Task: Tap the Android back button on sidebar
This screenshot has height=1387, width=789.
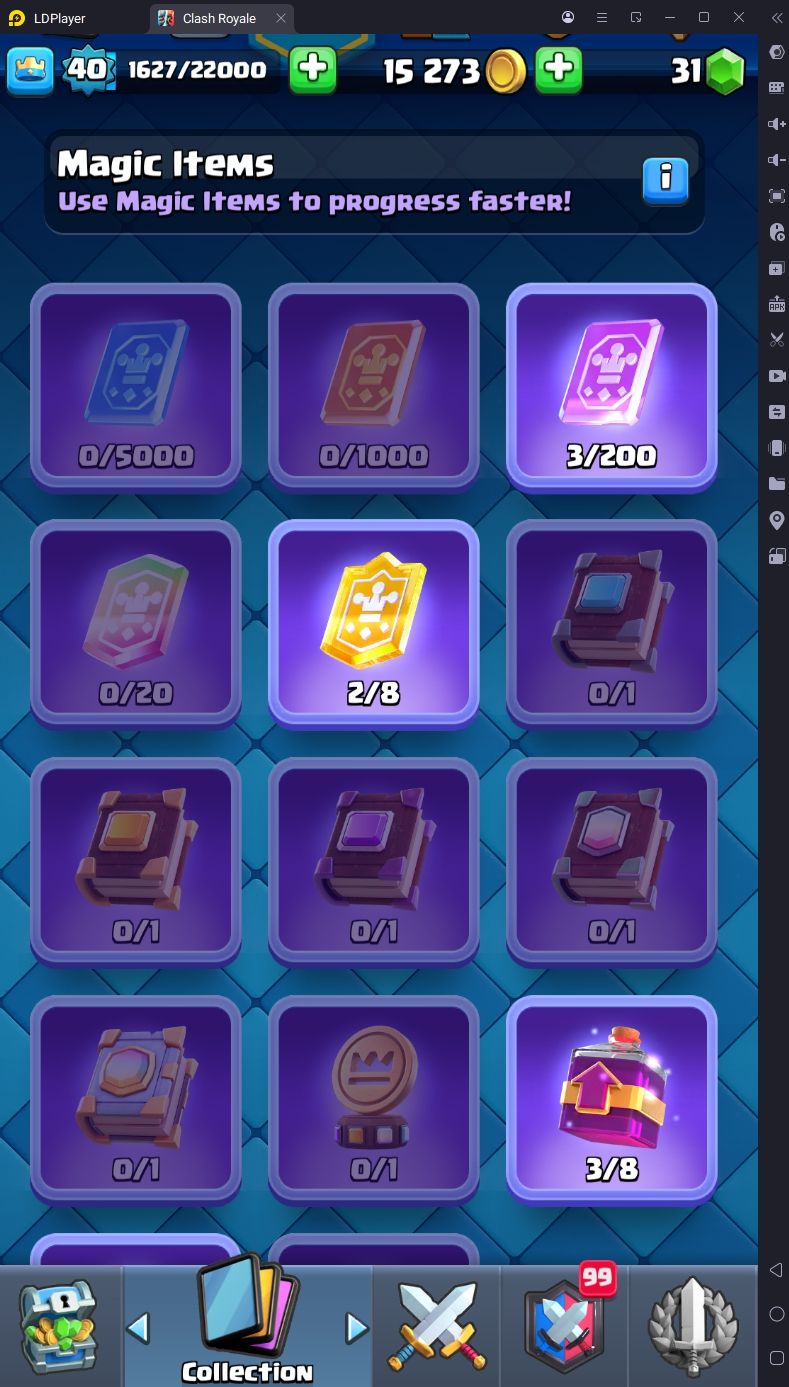Action: (x=776, y=1270)
